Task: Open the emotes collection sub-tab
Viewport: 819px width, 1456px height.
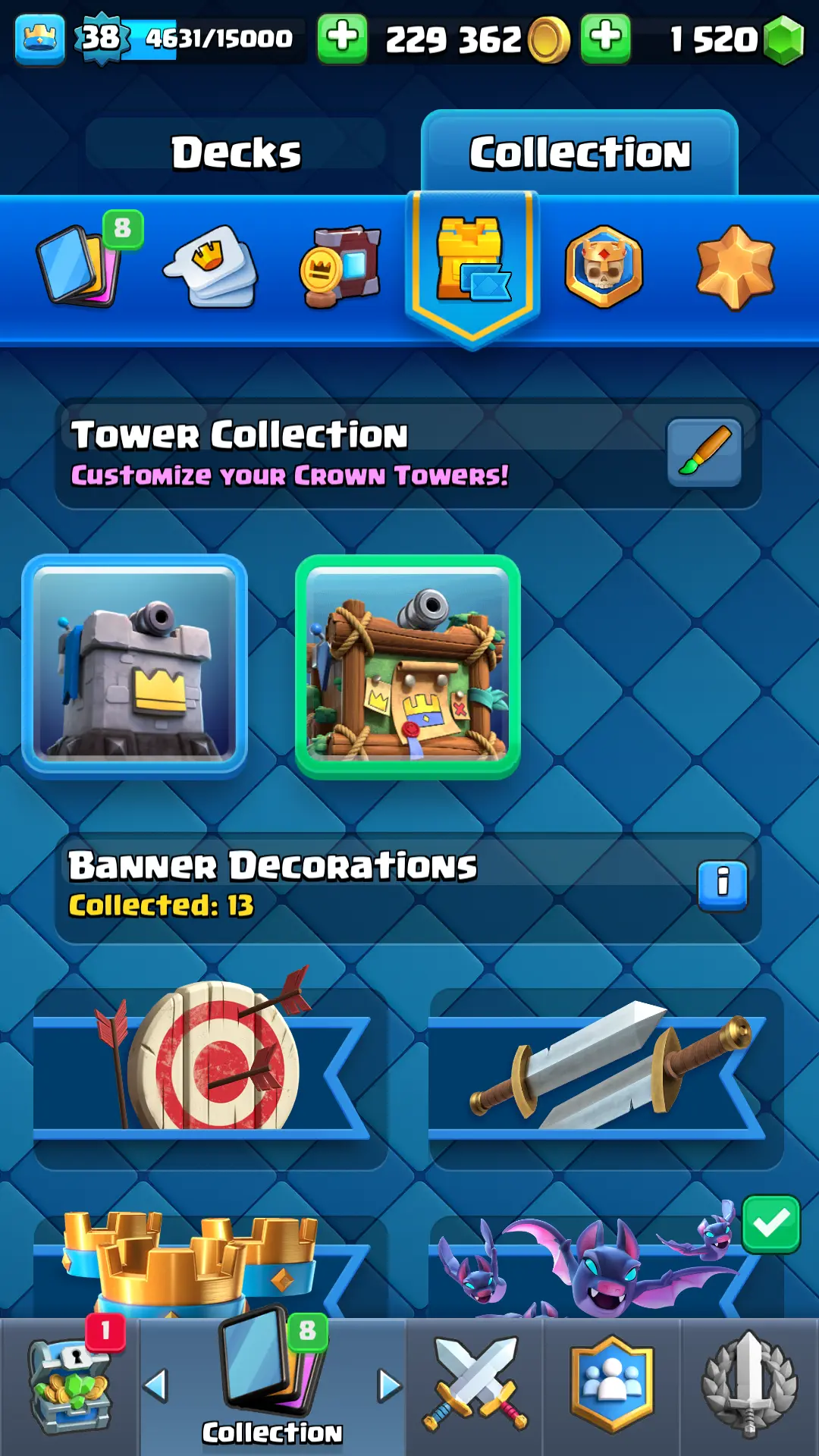Action: 211,265
